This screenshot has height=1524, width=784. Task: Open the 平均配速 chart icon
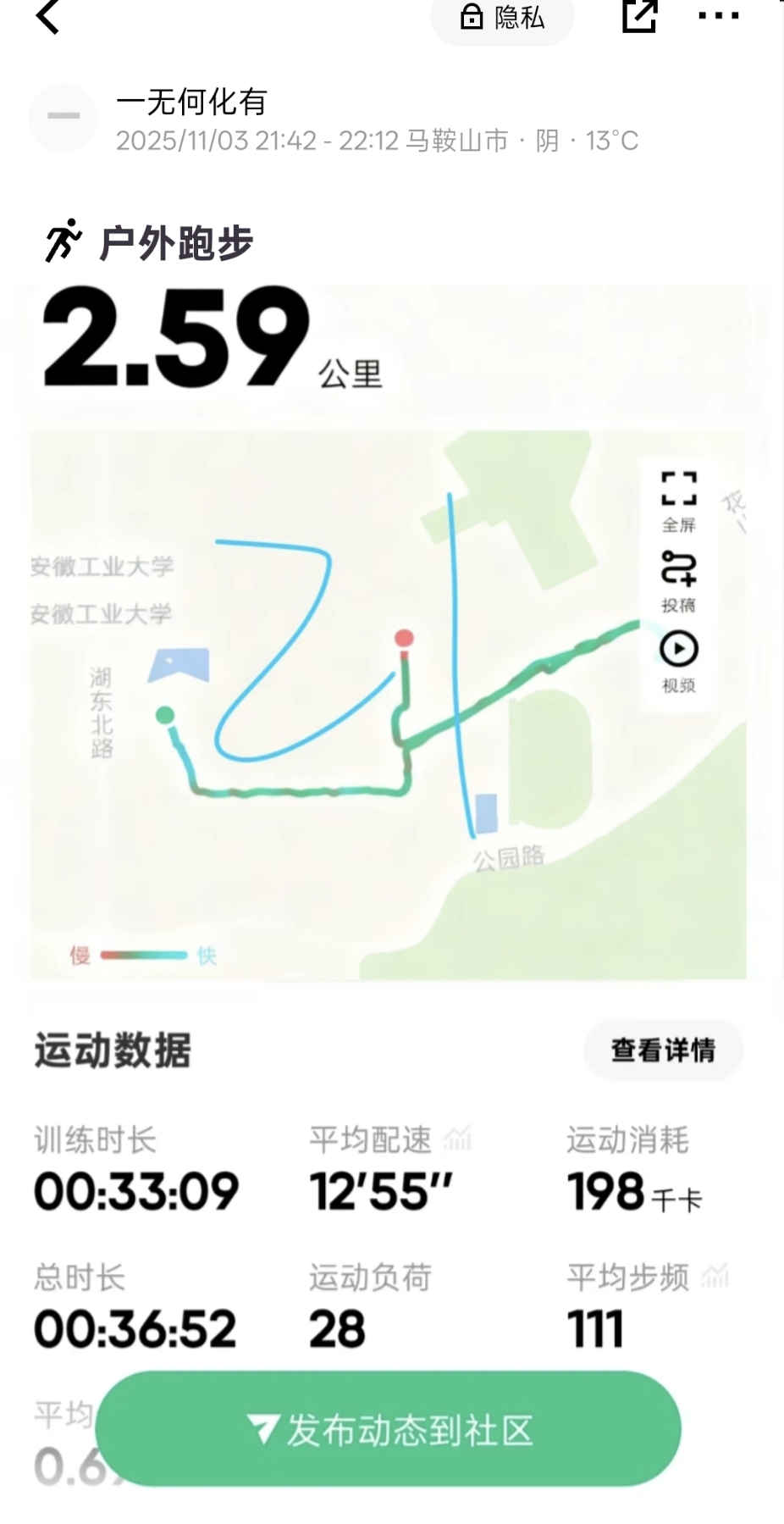[x=457, y=1139]
